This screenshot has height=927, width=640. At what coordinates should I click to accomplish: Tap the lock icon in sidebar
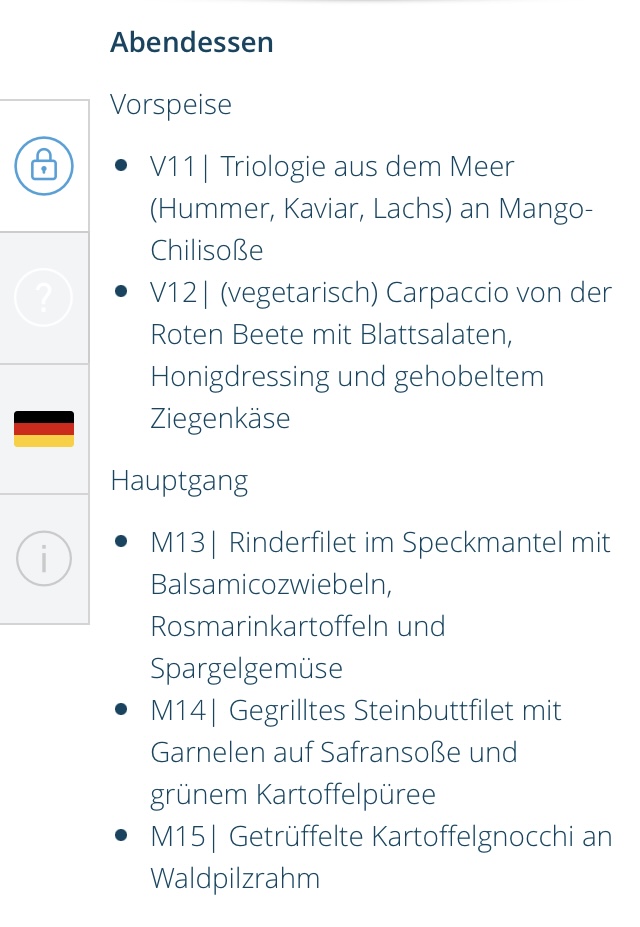click(43, 165)
